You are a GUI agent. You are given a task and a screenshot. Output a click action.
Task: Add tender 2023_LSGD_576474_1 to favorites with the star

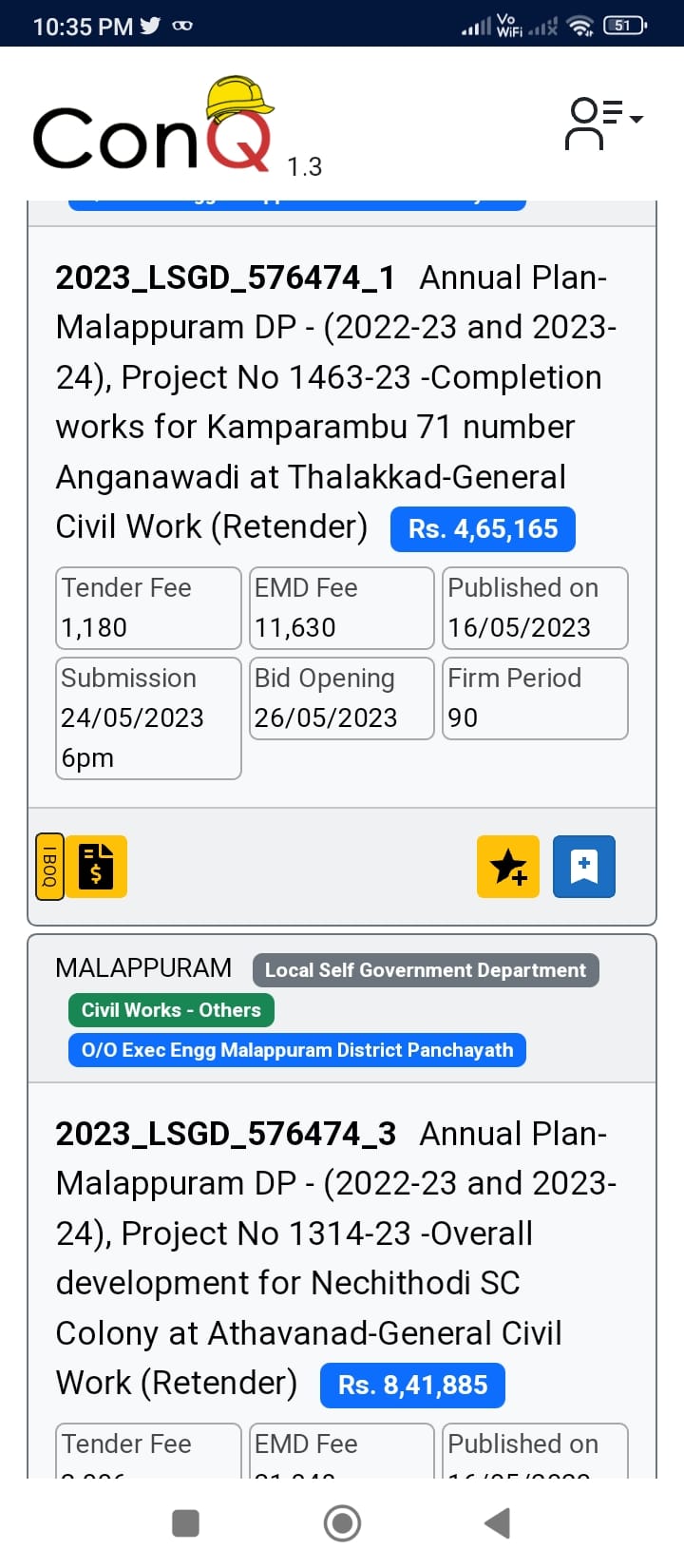[508, 867]
